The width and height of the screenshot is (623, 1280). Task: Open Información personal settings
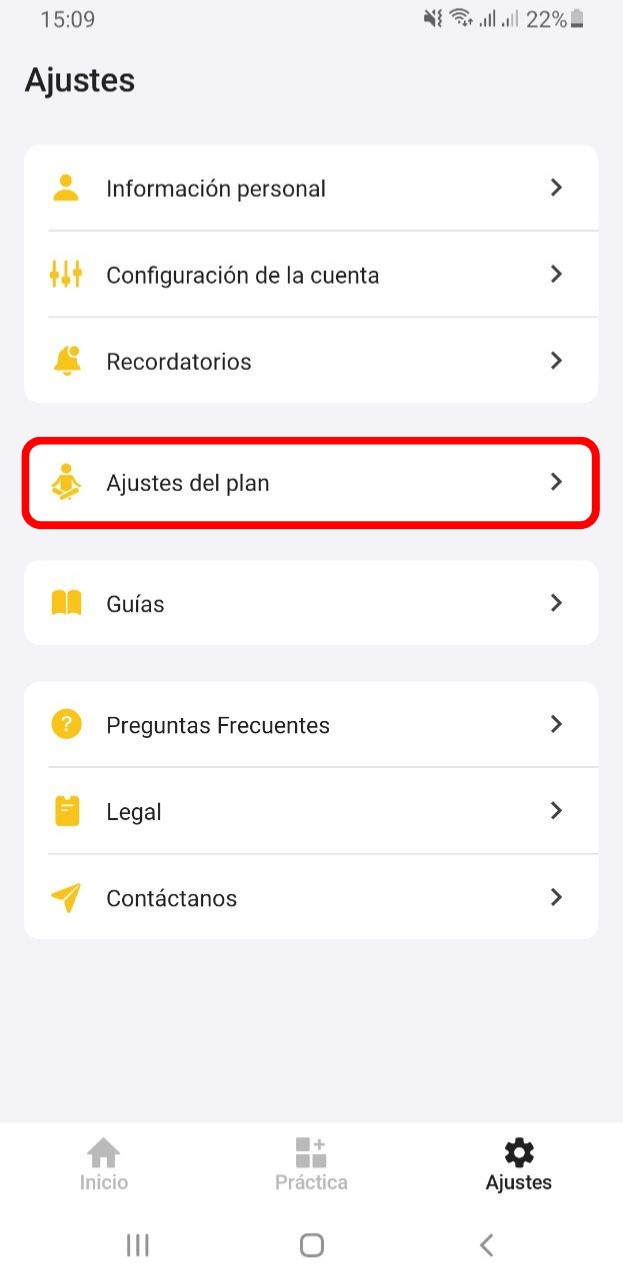point(310,188)
